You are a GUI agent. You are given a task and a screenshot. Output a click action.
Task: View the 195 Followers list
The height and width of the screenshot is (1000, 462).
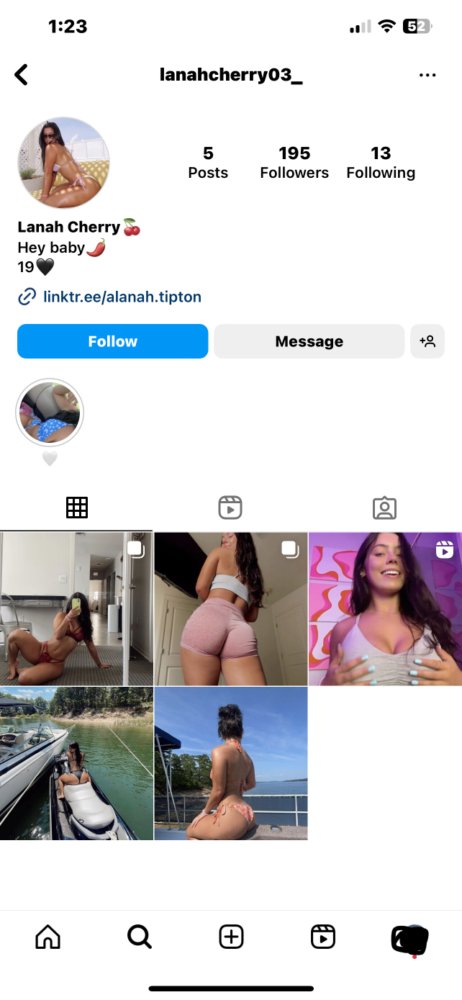click(x=294, y=162)
